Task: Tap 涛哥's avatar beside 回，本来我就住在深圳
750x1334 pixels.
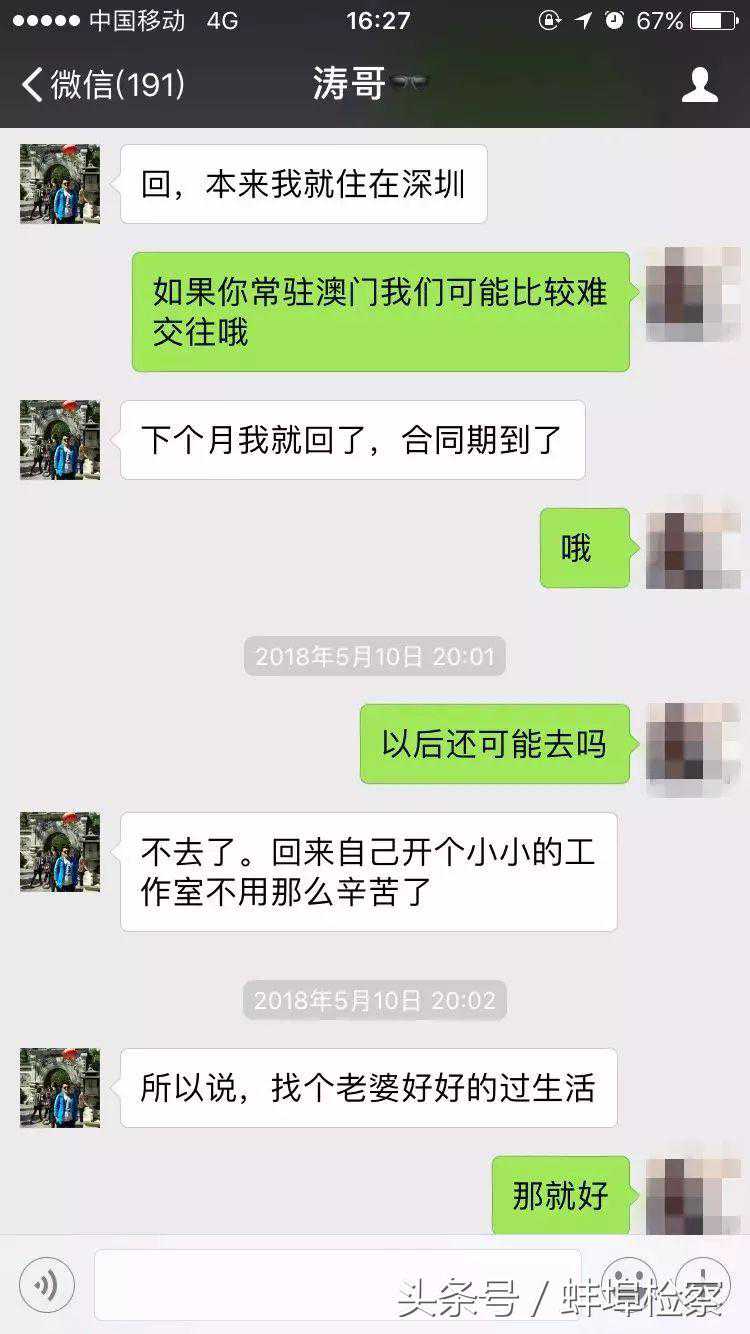Action: click(x=60, y=184)
